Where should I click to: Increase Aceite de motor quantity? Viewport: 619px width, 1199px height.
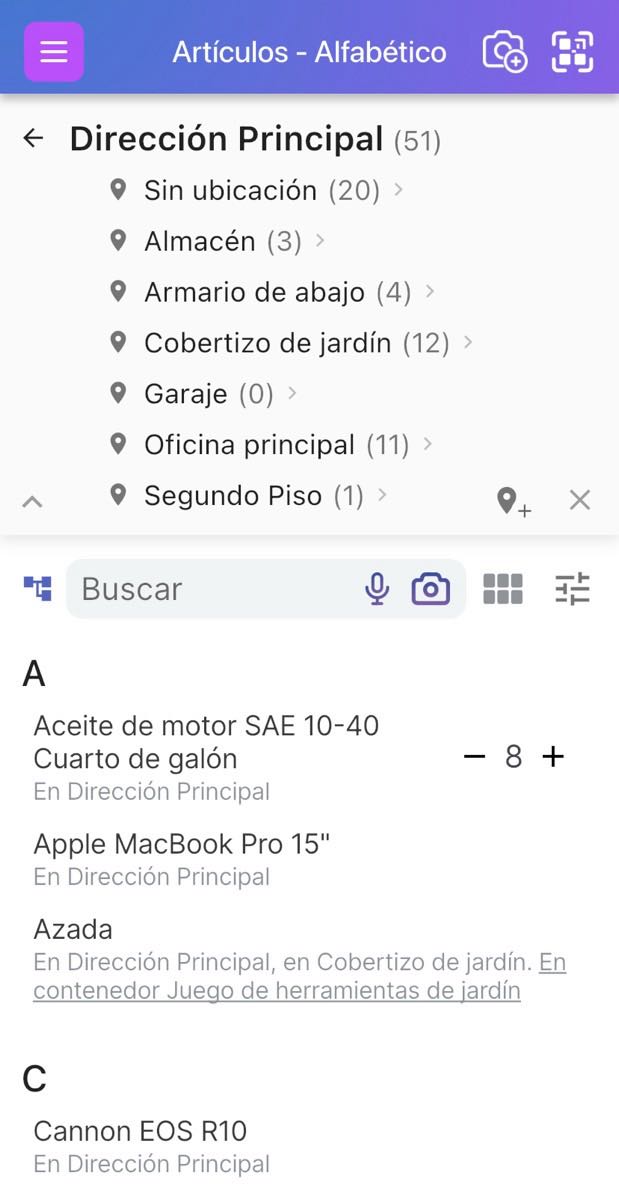coord(553,757)
